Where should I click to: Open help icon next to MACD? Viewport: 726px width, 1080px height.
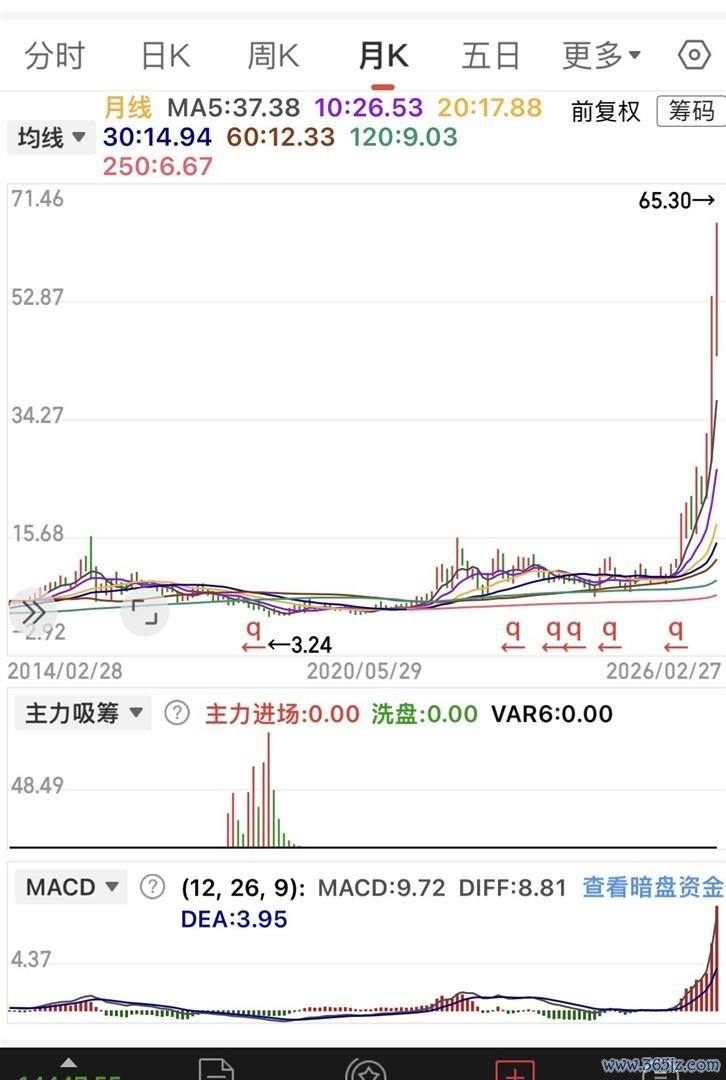pos(152,887)
